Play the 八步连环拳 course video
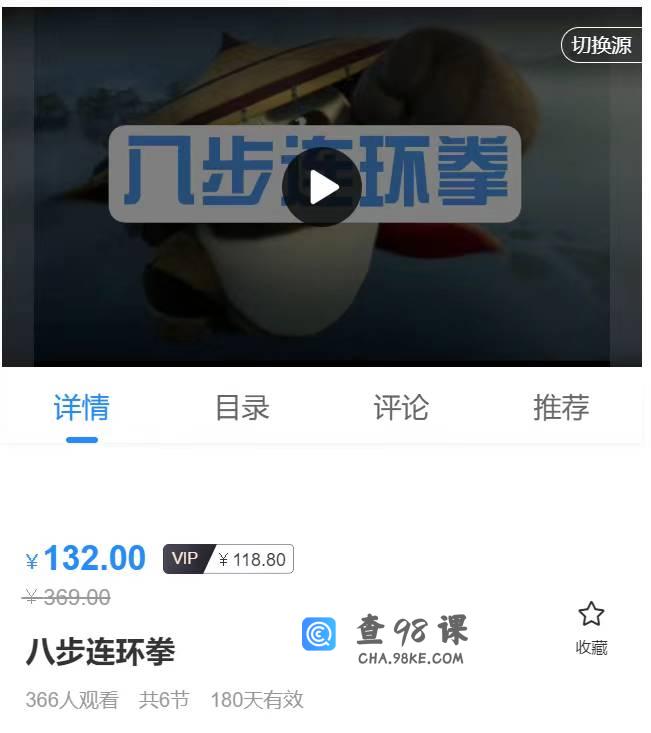The image size is (651, 733). (322, 187)
